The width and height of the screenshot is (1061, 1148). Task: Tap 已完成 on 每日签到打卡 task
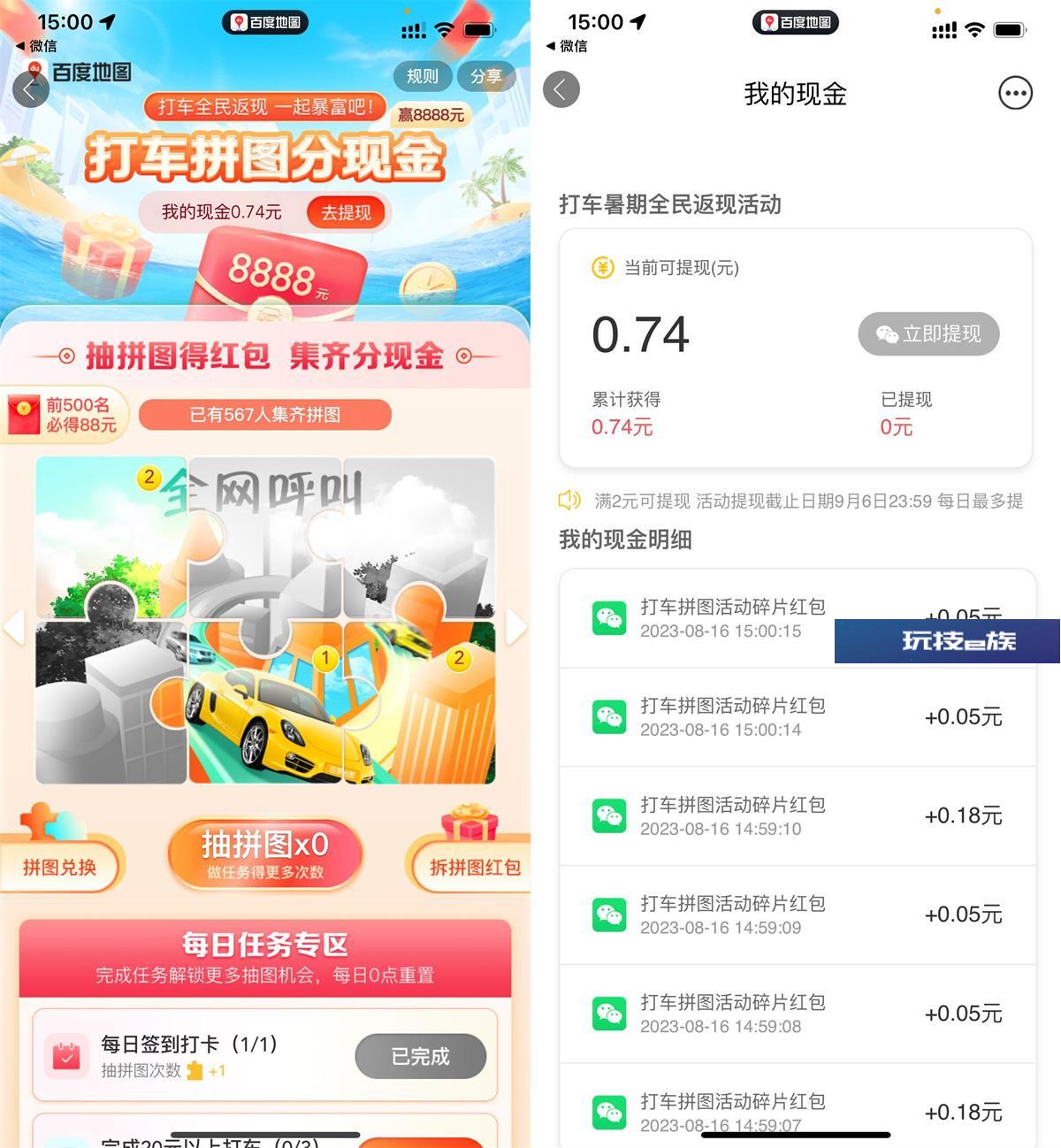420,1056
